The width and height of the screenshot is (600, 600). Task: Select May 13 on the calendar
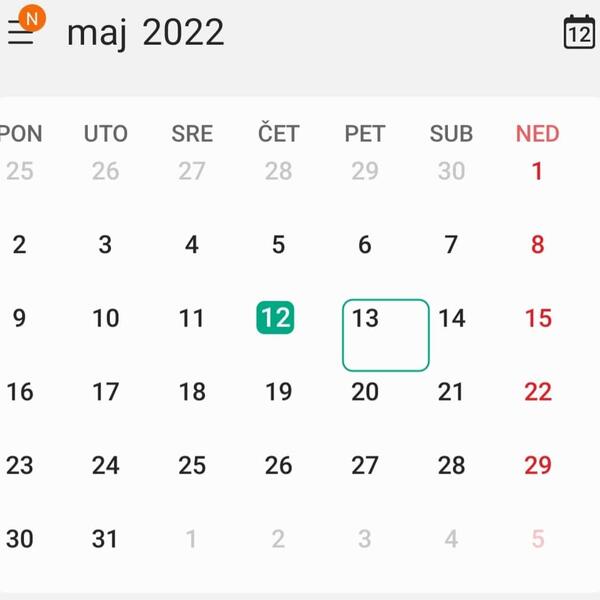click(x=385, y=335)
